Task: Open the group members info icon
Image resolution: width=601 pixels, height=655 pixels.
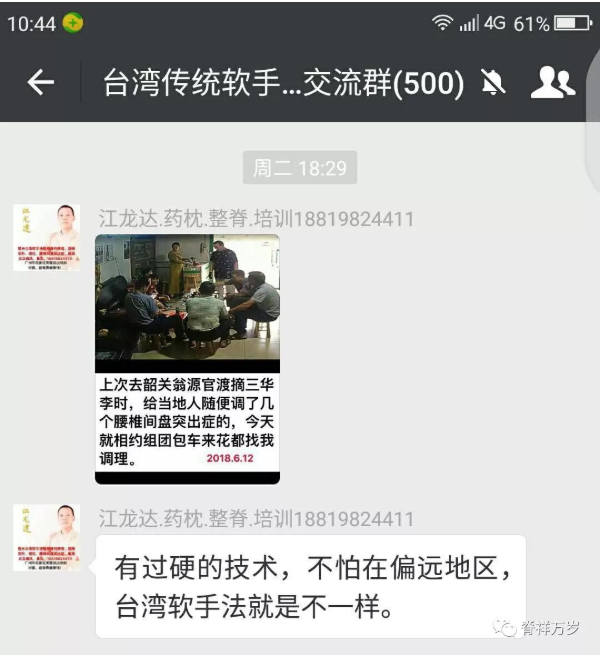Action: pyautogui.click(x=552, y=83)
